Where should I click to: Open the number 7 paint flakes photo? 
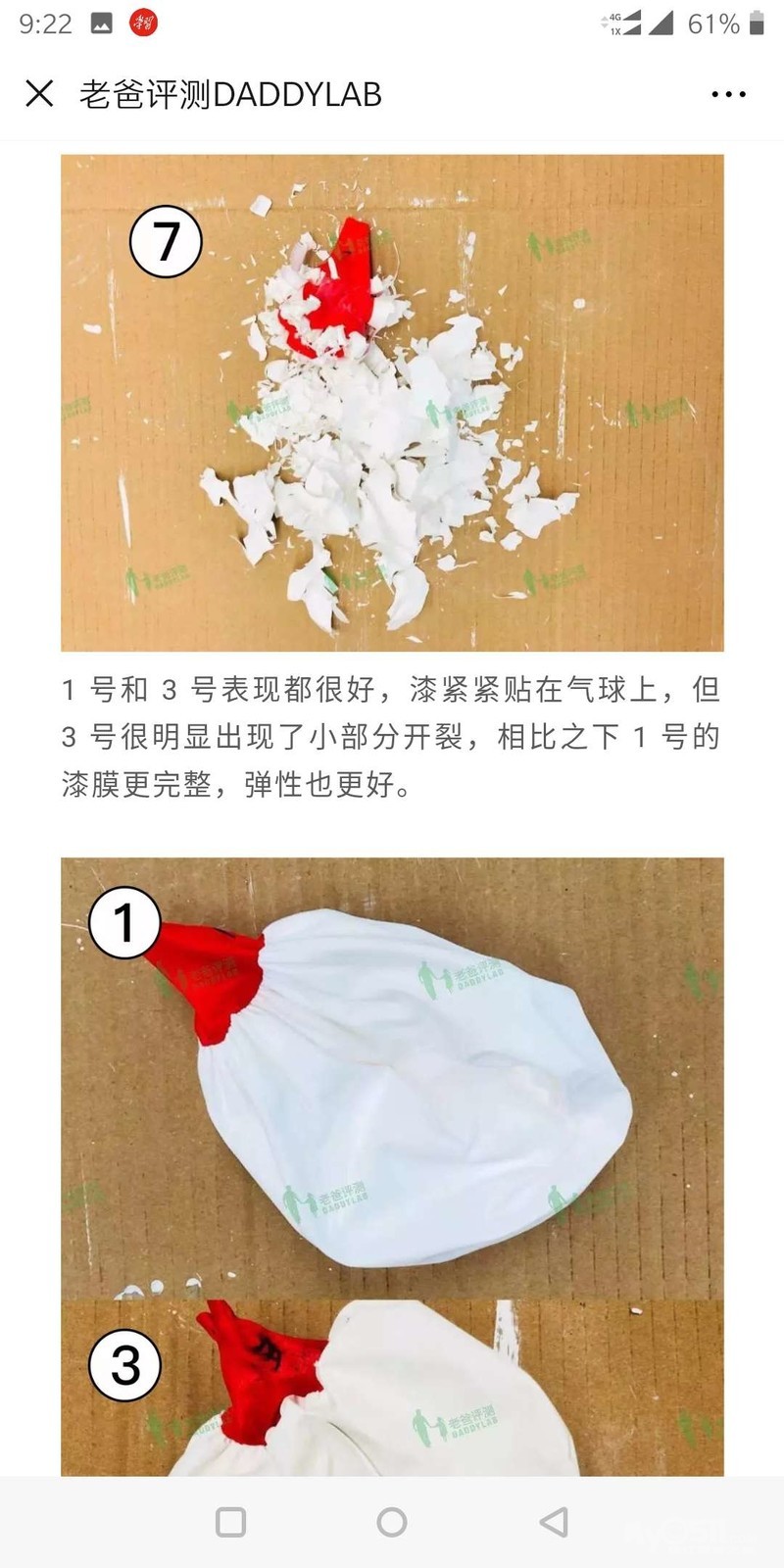click(392, 403)
